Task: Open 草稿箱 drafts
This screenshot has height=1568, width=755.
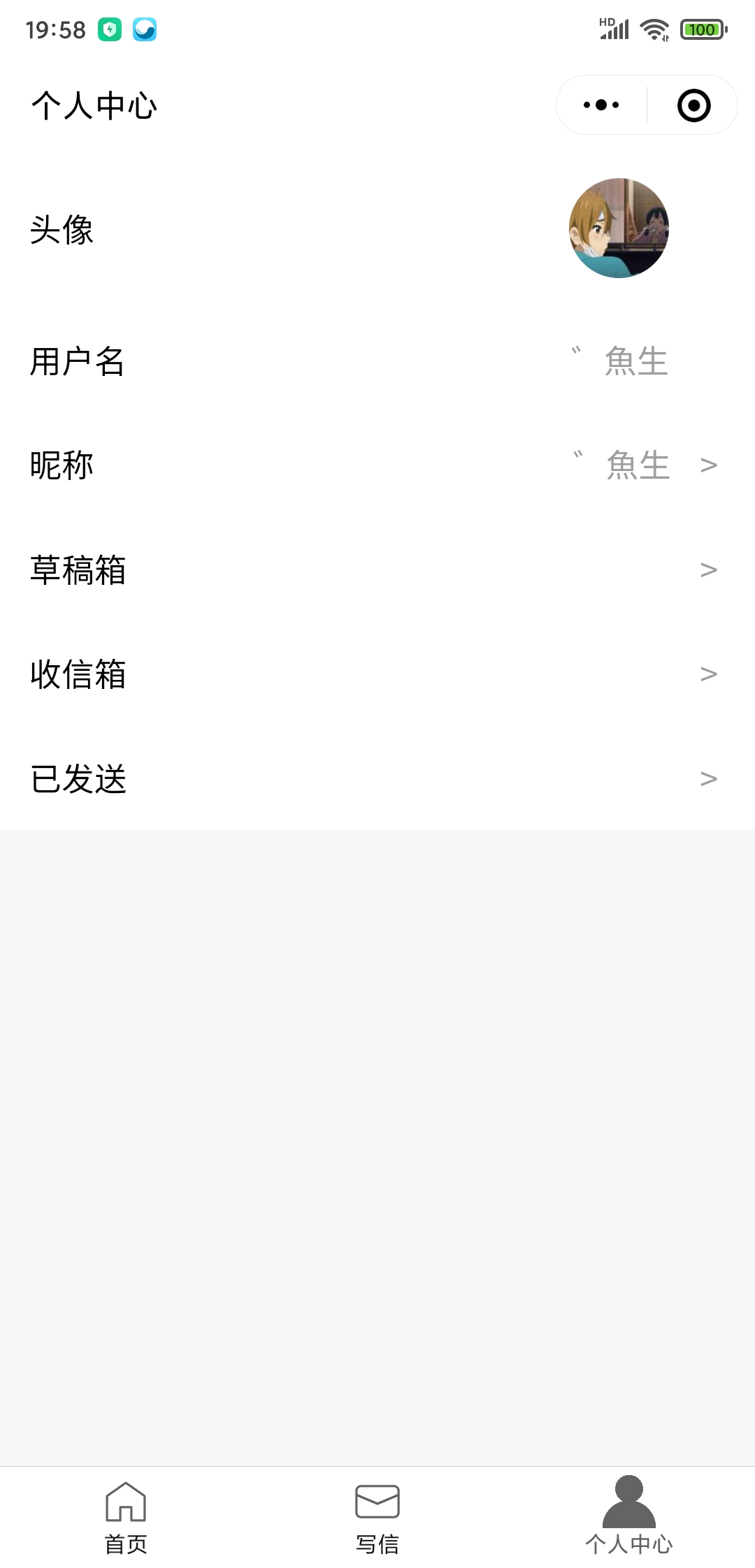Action: [x=377, y=570]
